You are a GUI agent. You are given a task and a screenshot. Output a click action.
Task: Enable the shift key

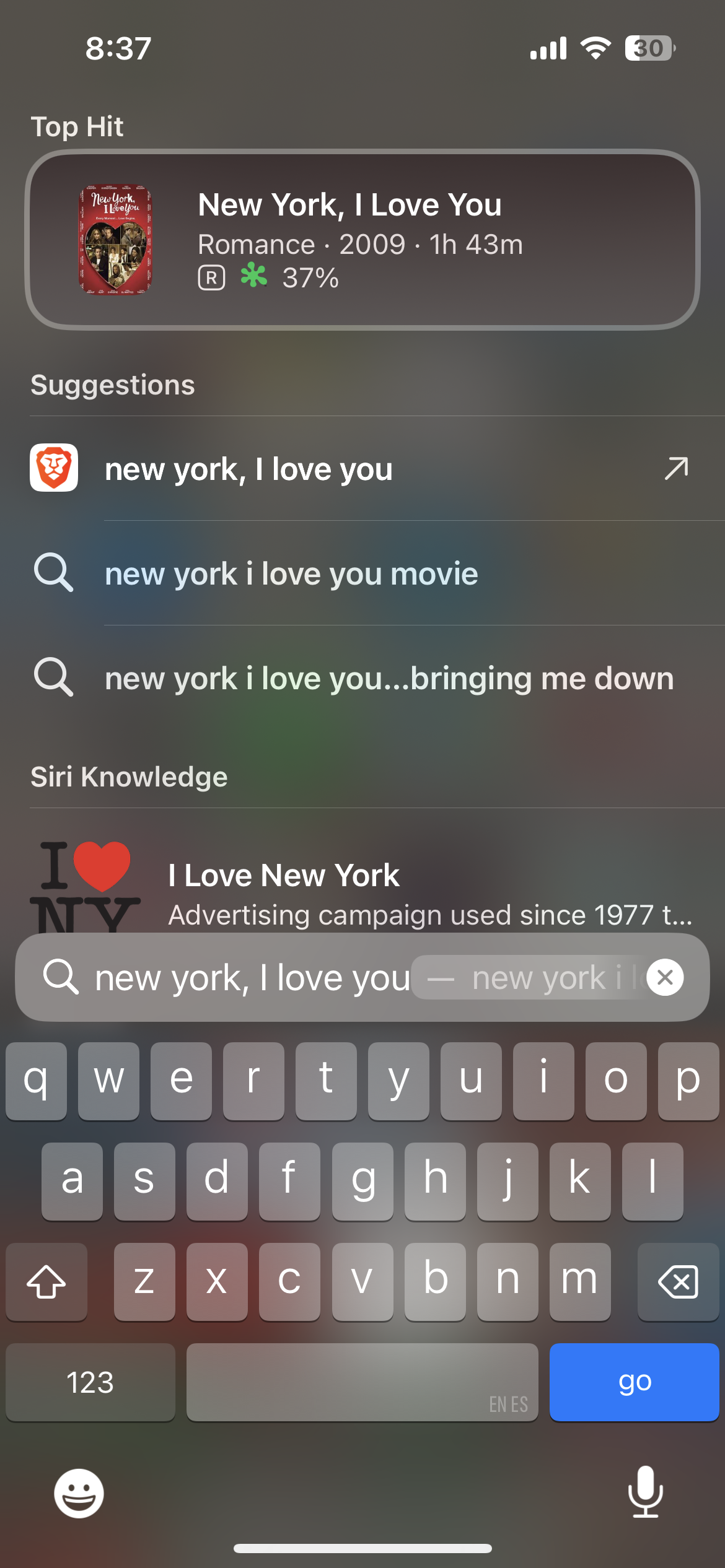(x=46, y=1281)
